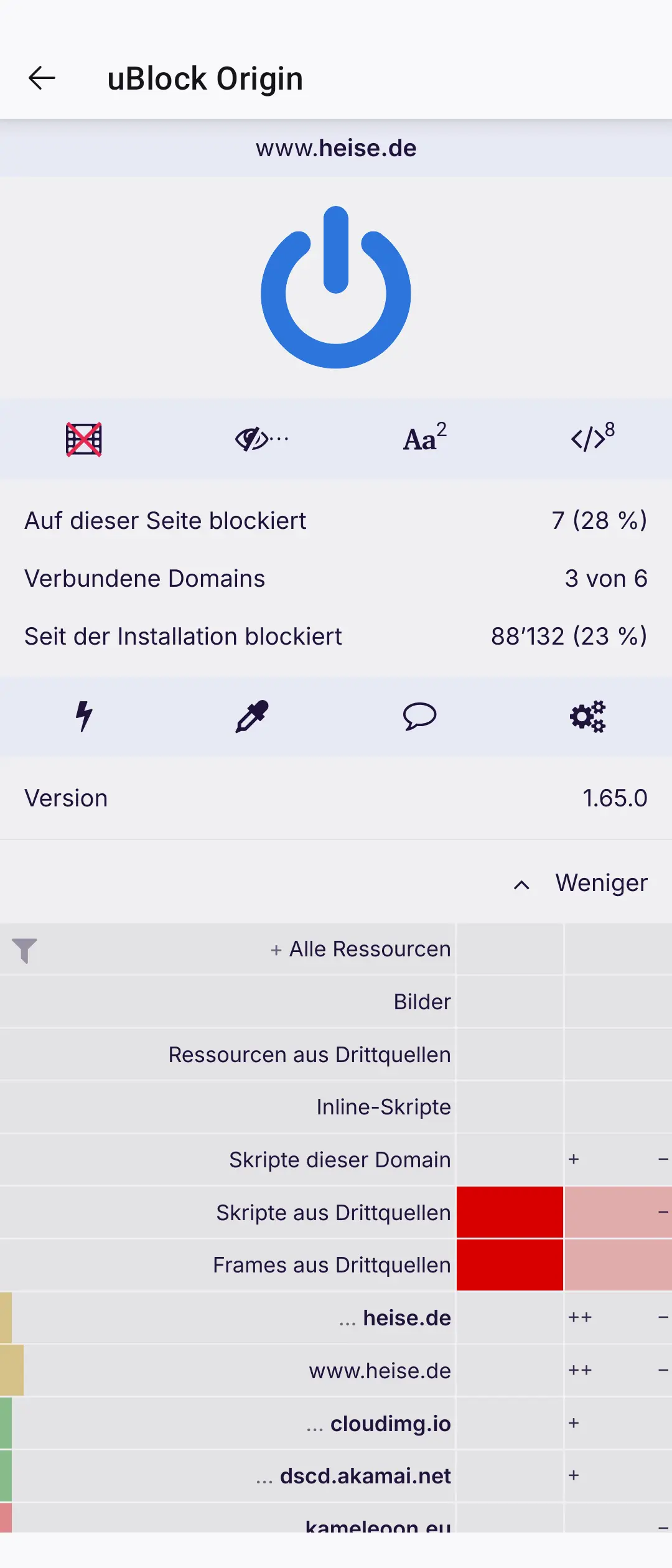This screenshot has width=672, height=1568.
Task: Set global rule for Frames aus Drittquellen
Action: [510, 1265]
